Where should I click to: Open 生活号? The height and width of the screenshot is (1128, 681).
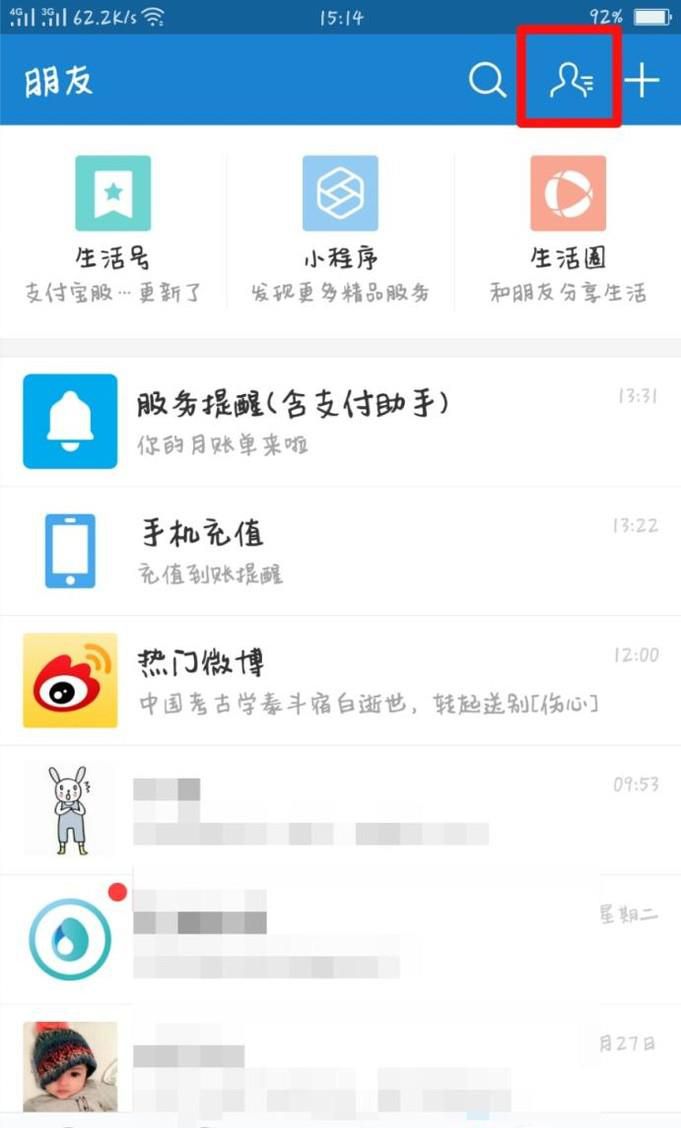[113, 231]
